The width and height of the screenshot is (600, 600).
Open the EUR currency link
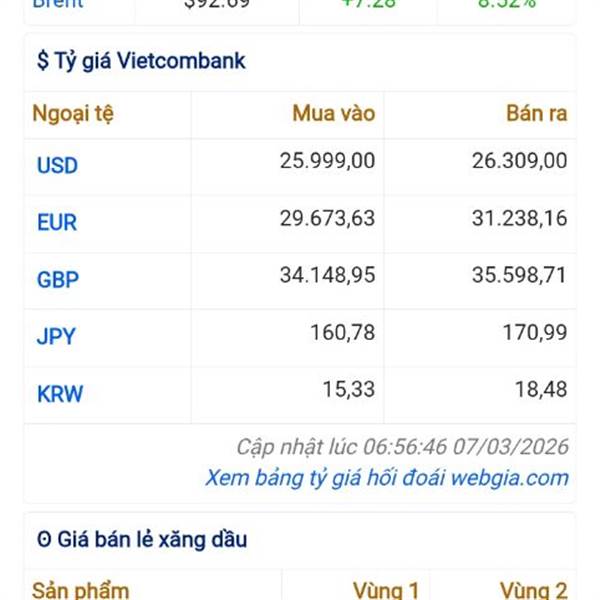click(57, 222)
